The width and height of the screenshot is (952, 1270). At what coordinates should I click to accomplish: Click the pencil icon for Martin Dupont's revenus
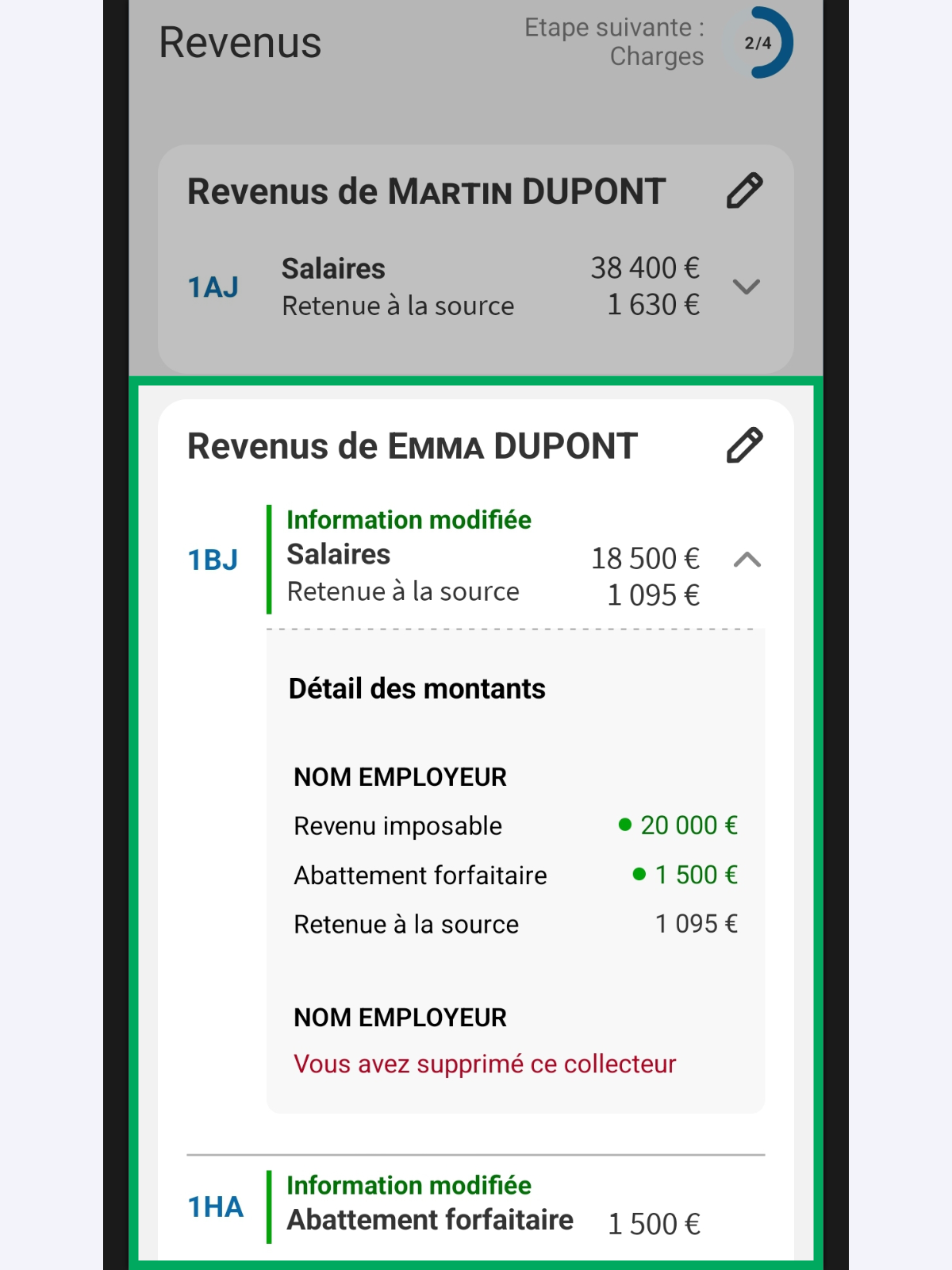pos(744,190)
